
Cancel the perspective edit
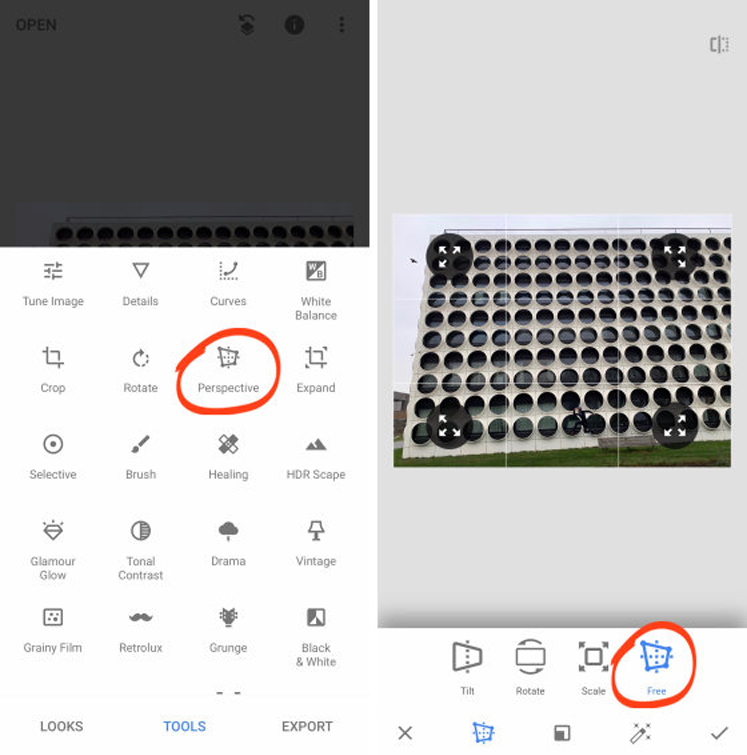point(405,733)
